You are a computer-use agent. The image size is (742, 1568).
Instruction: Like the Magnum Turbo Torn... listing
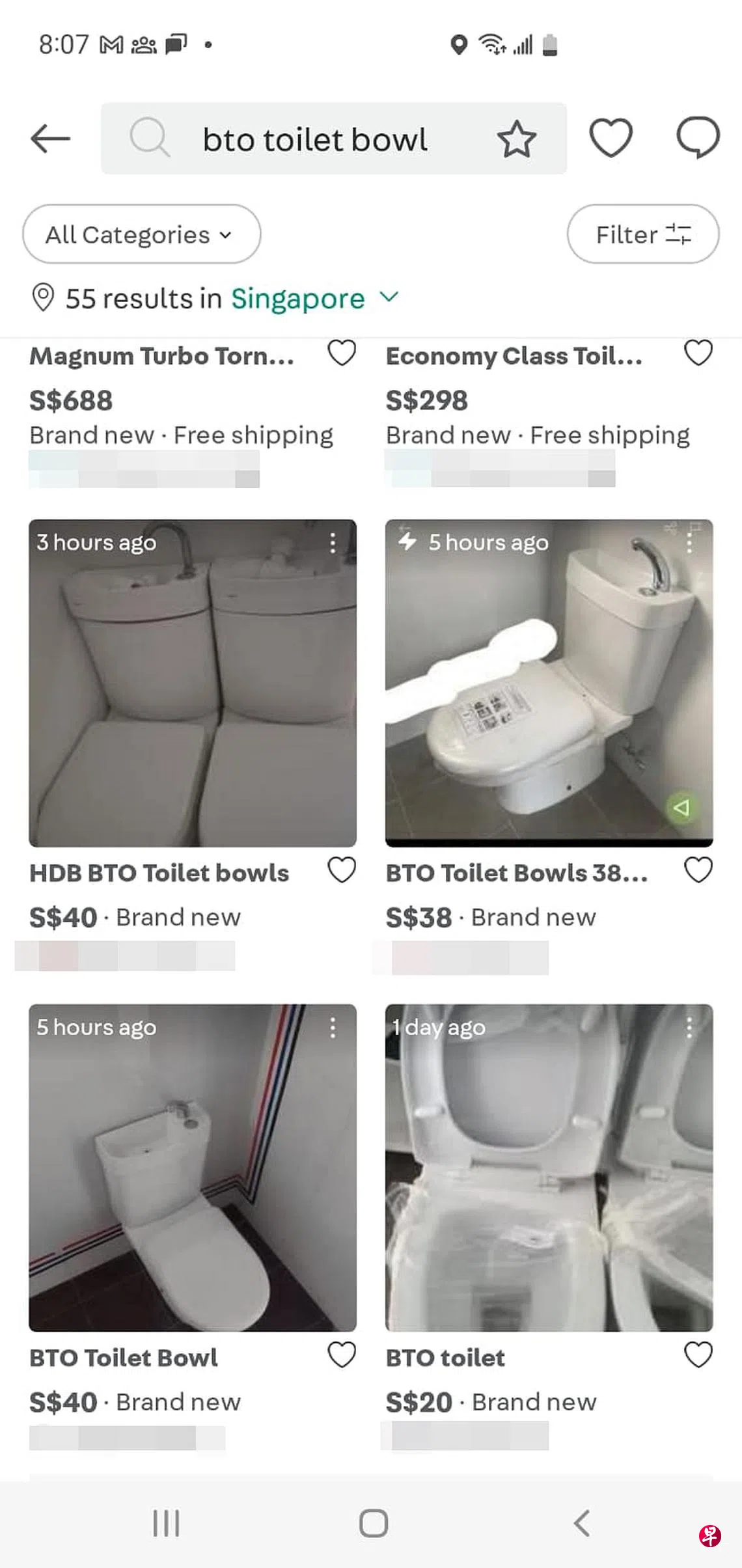point(342,353)
